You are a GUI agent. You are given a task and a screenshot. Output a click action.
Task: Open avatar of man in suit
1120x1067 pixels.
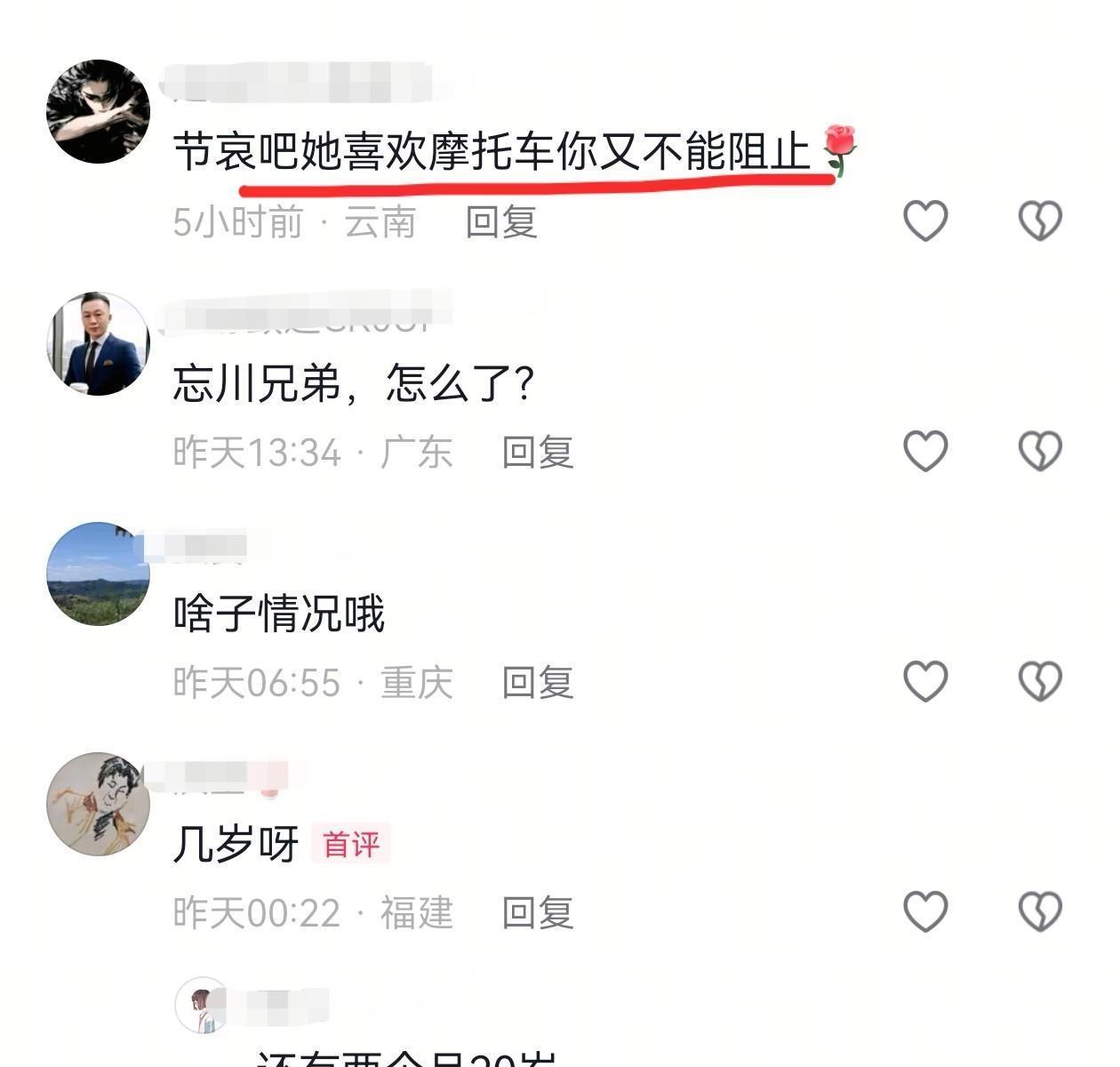click(x=98, y=343)
